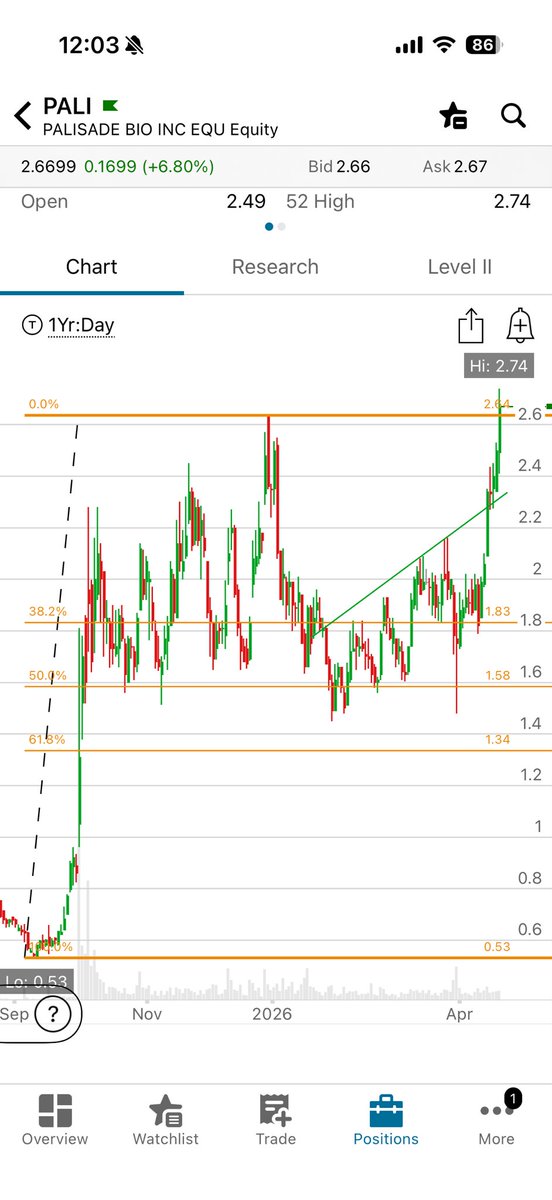The height and width of the screenshot is (1200, 552).
Task: Go back from the PALI quote
Action: click(22, 116)
